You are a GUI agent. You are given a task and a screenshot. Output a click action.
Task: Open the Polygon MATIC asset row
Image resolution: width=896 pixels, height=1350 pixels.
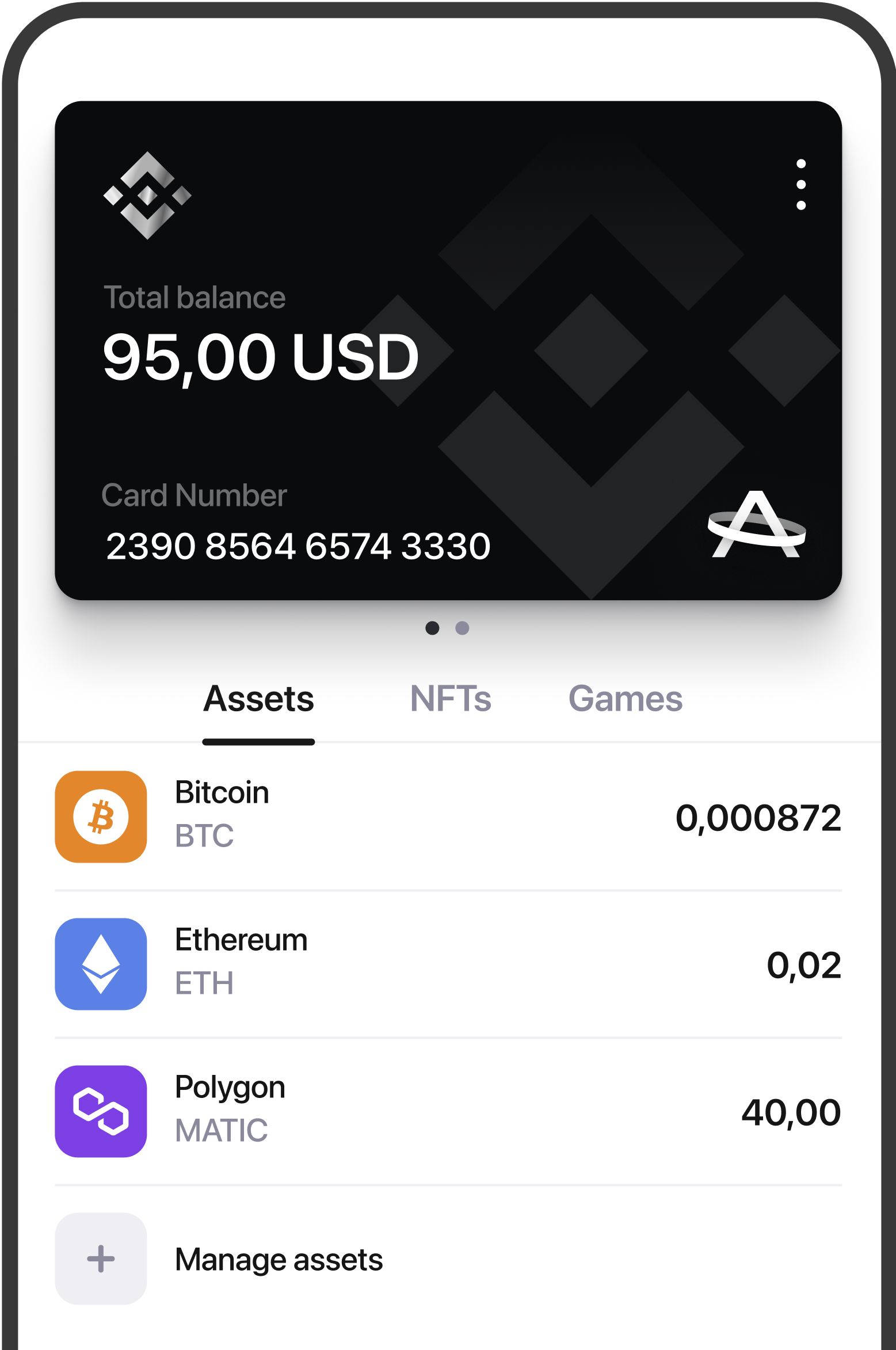tap(448, 1111)
